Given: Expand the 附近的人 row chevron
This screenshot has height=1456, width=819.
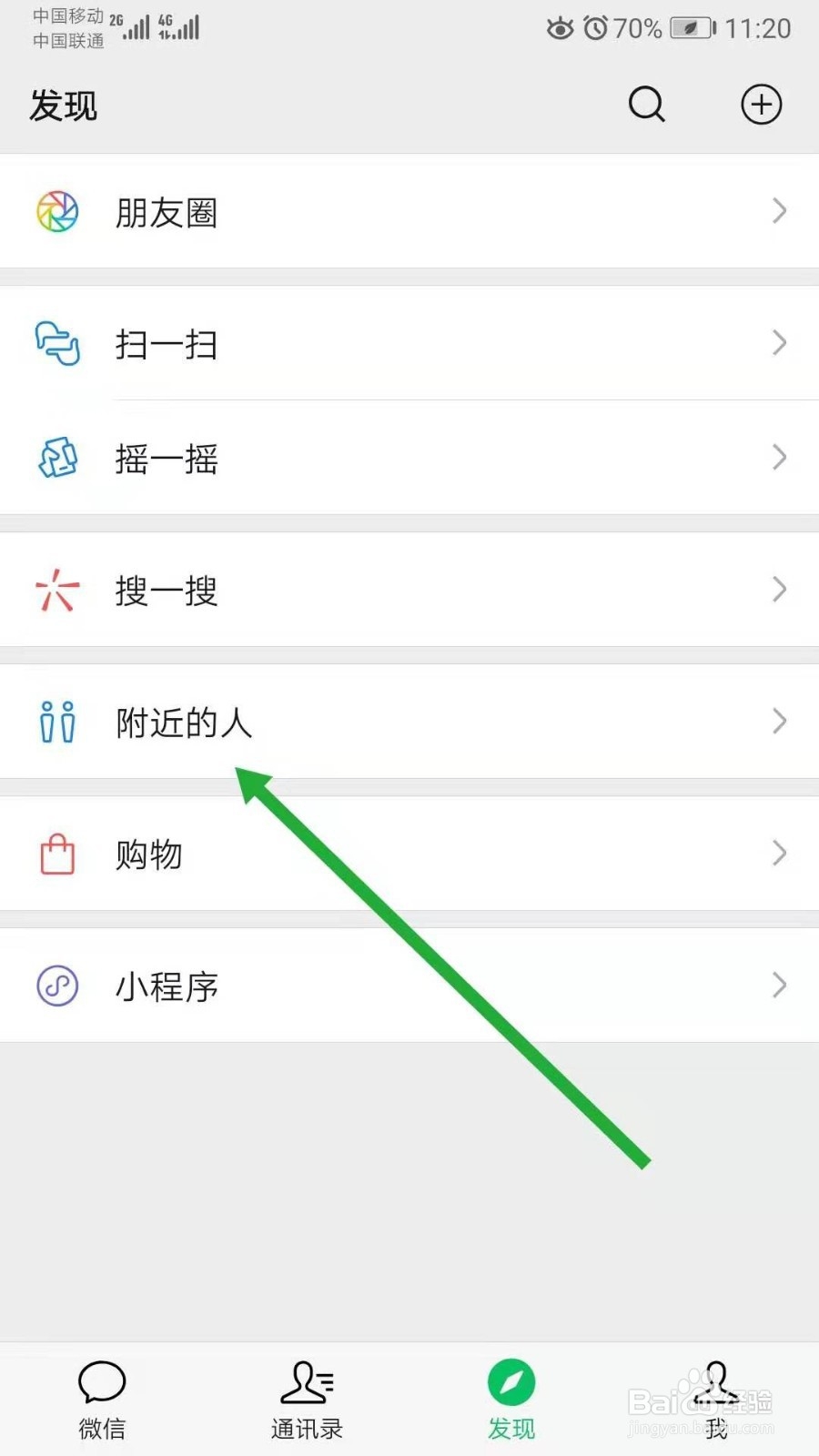Looking at the screenshot, I should [x=779, y=722].
